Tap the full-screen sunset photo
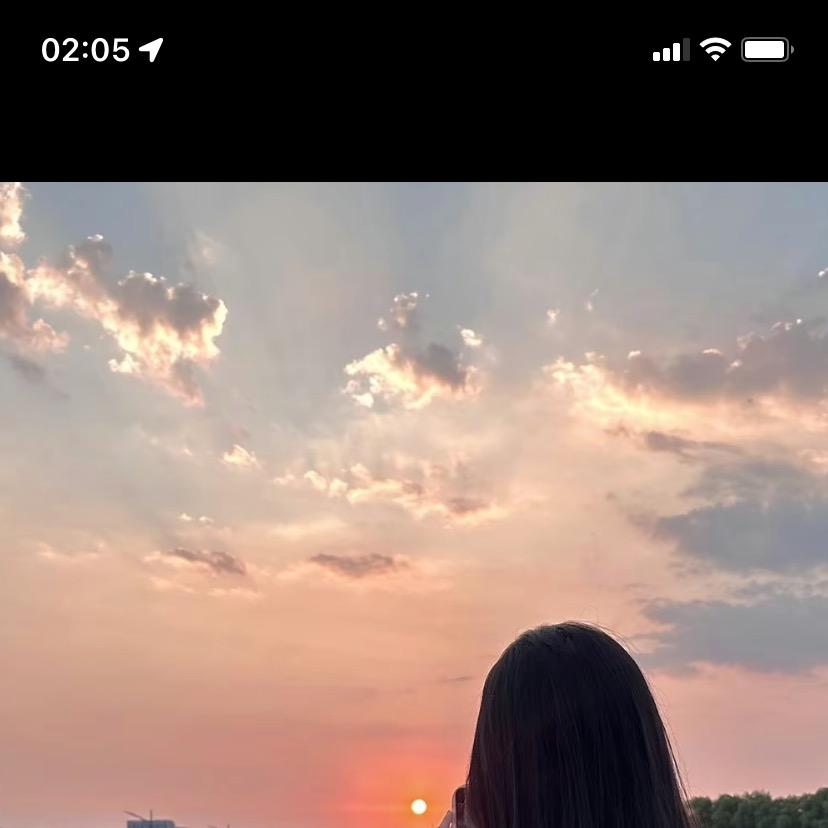Image resolution: width=828 pixels, height=828 pixels. click(x=414, y=504)
